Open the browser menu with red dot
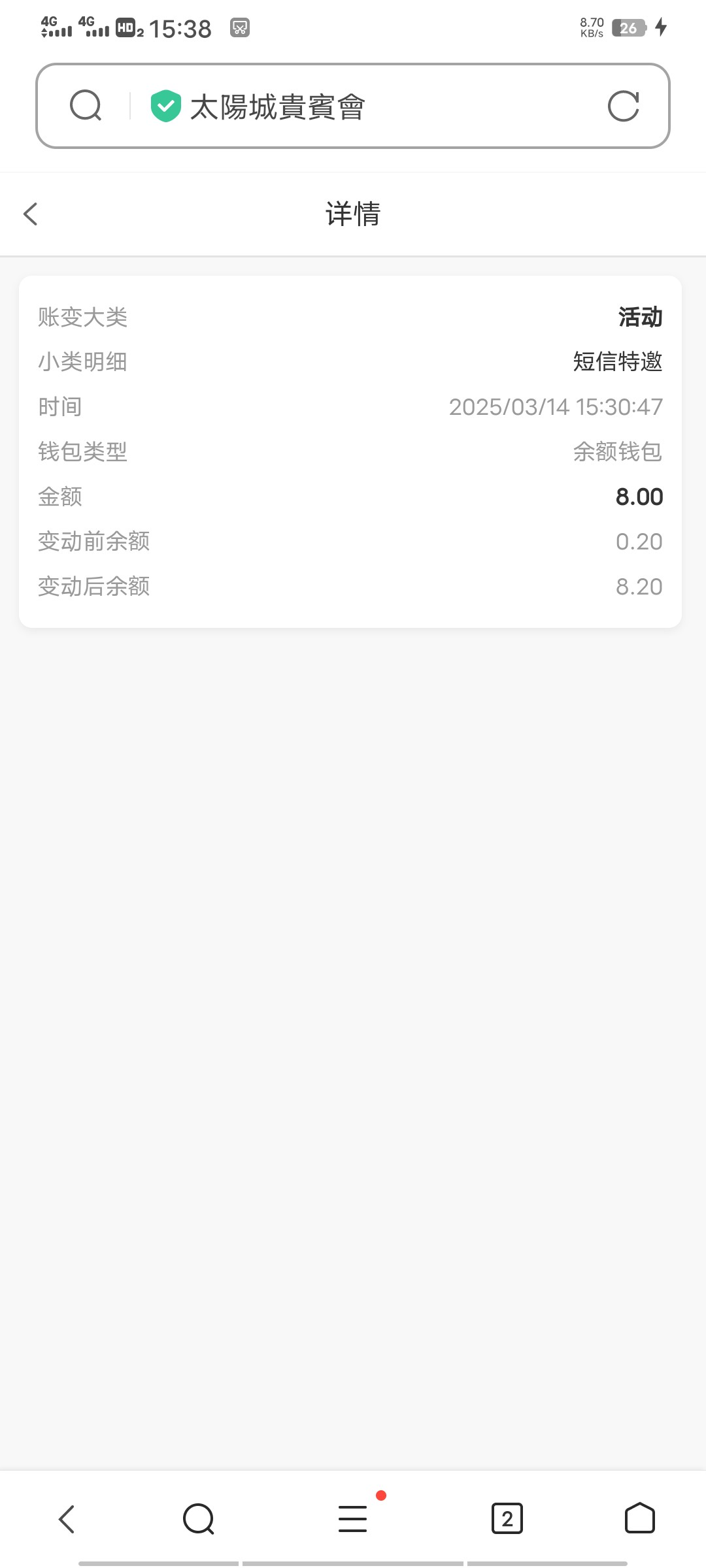Image resolution: width=706 pixels, height=1568 pixels. (353, 1518)
